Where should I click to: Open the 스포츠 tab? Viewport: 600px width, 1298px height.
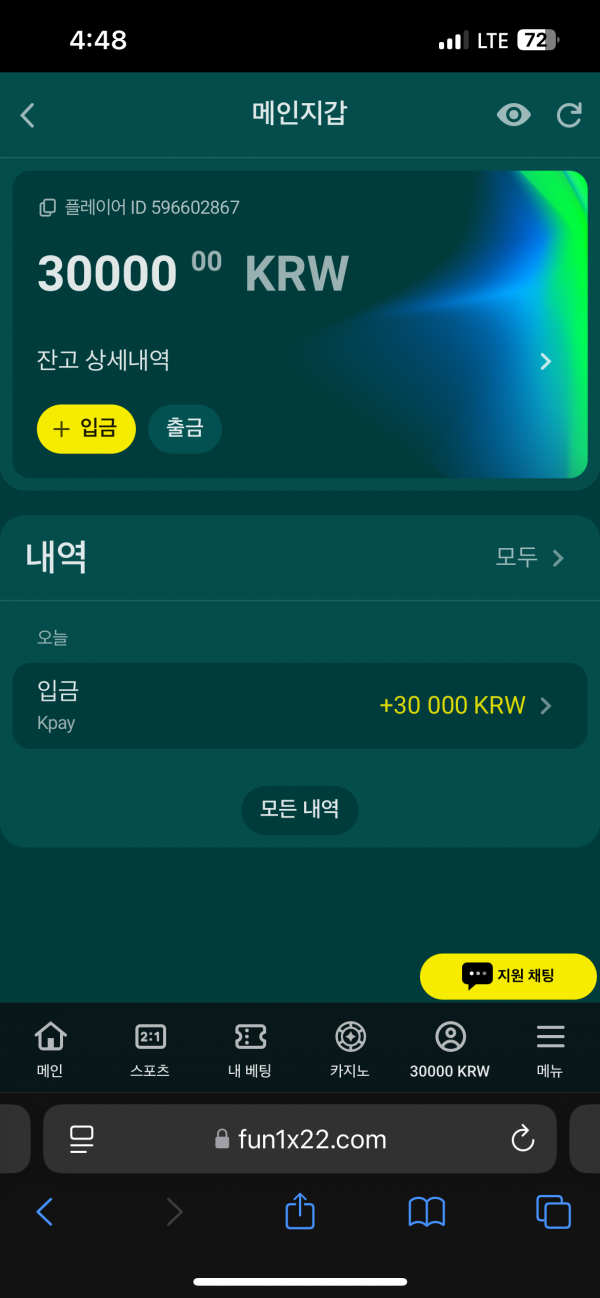tap(150, 1049)
